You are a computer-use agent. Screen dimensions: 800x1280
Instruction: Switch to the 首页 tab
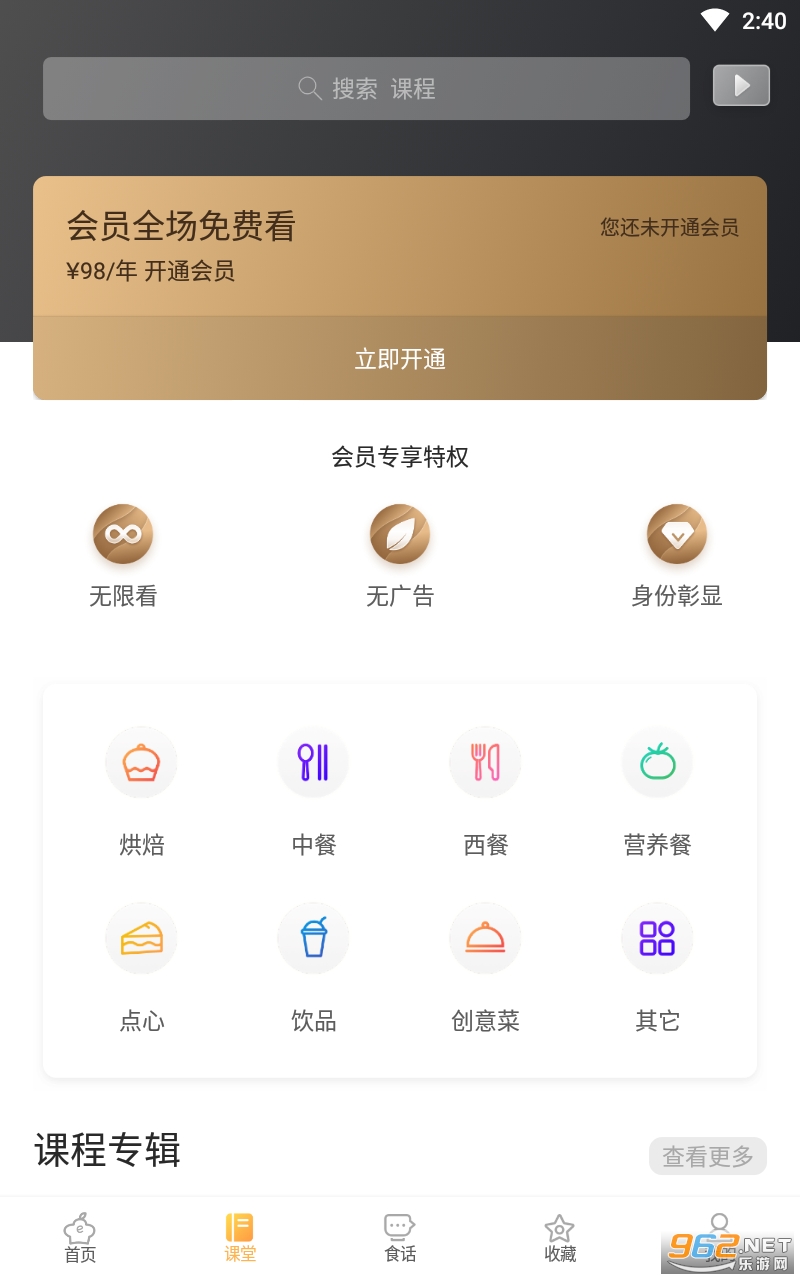click(80, 1238)
